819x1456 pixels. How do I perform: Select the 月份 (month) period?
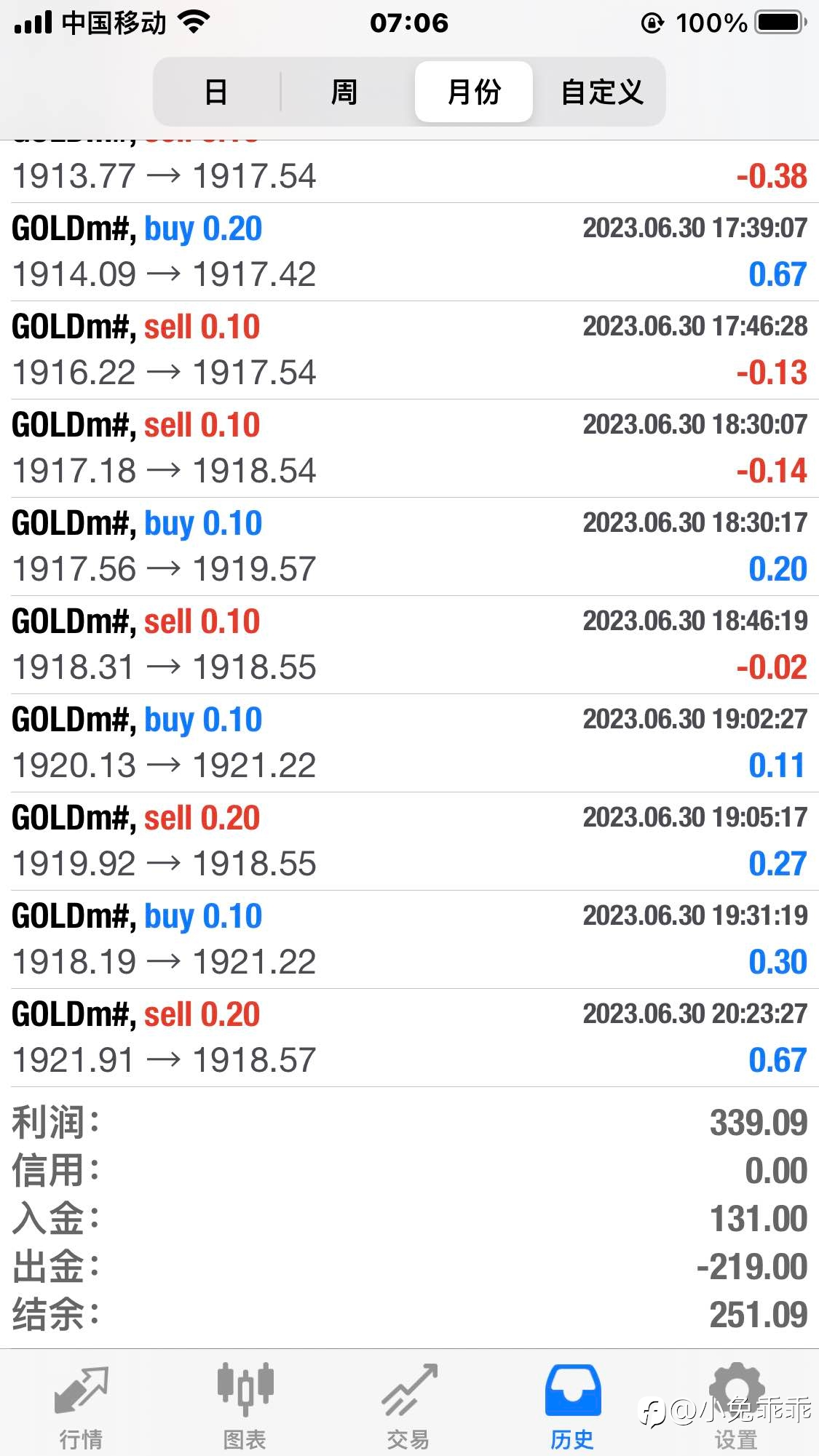474,92
